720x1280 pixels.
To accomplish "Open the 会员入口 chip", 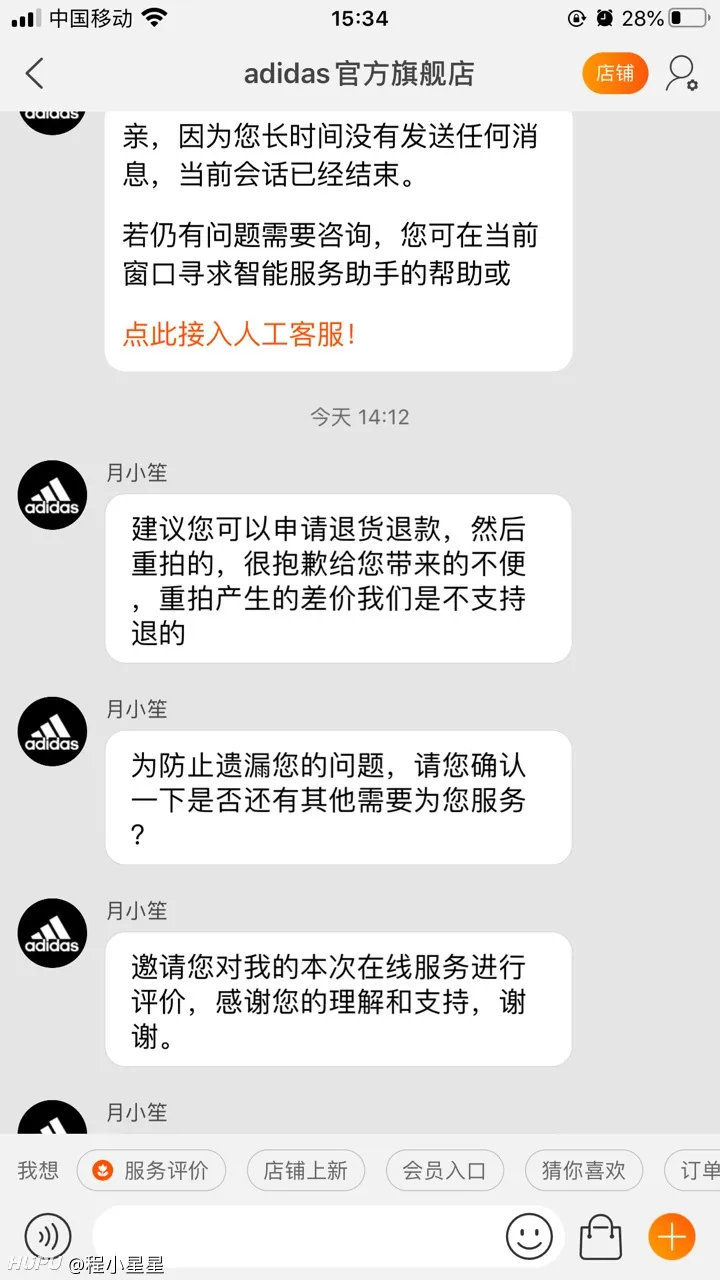I will coord(444,1170).
